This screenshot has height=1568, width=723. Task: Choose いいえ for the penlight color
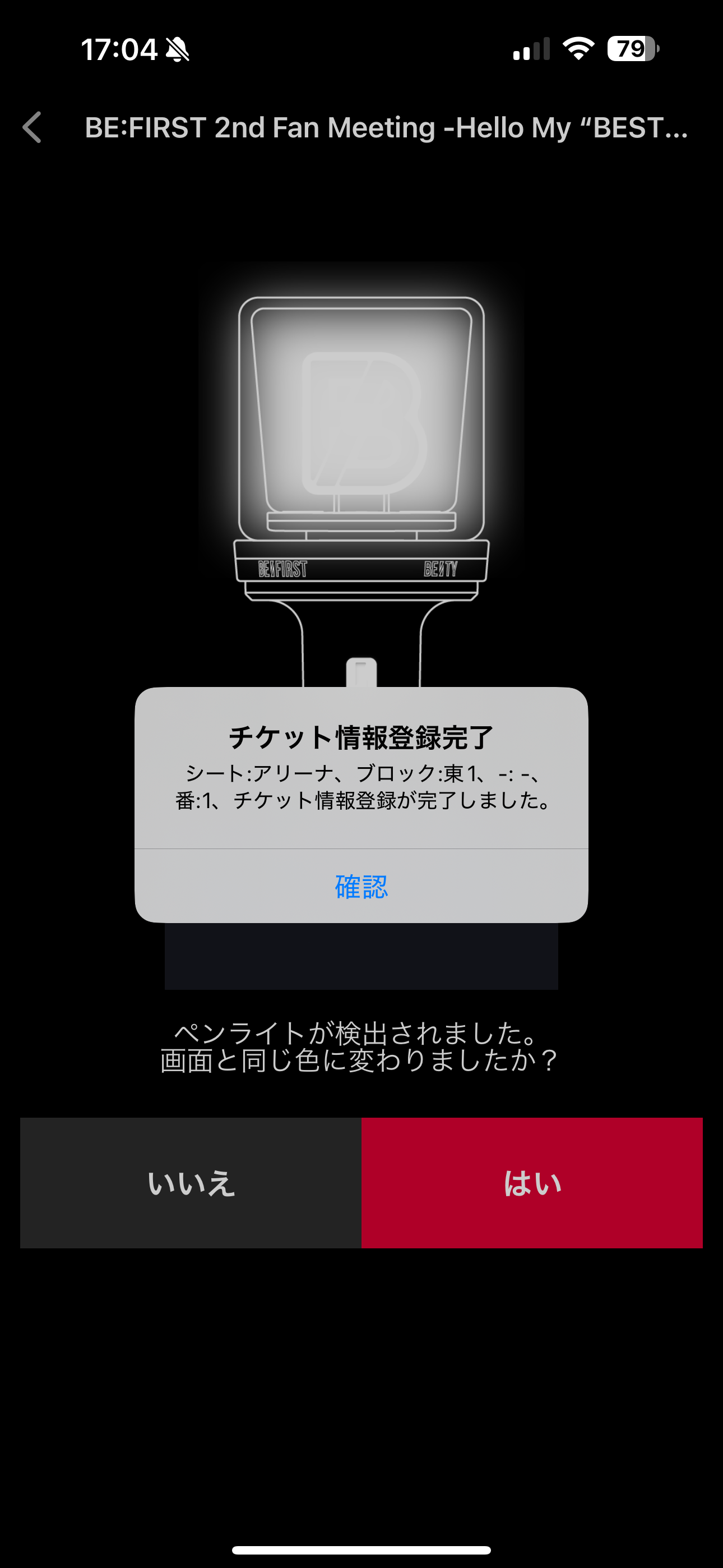pos(191,1183)
